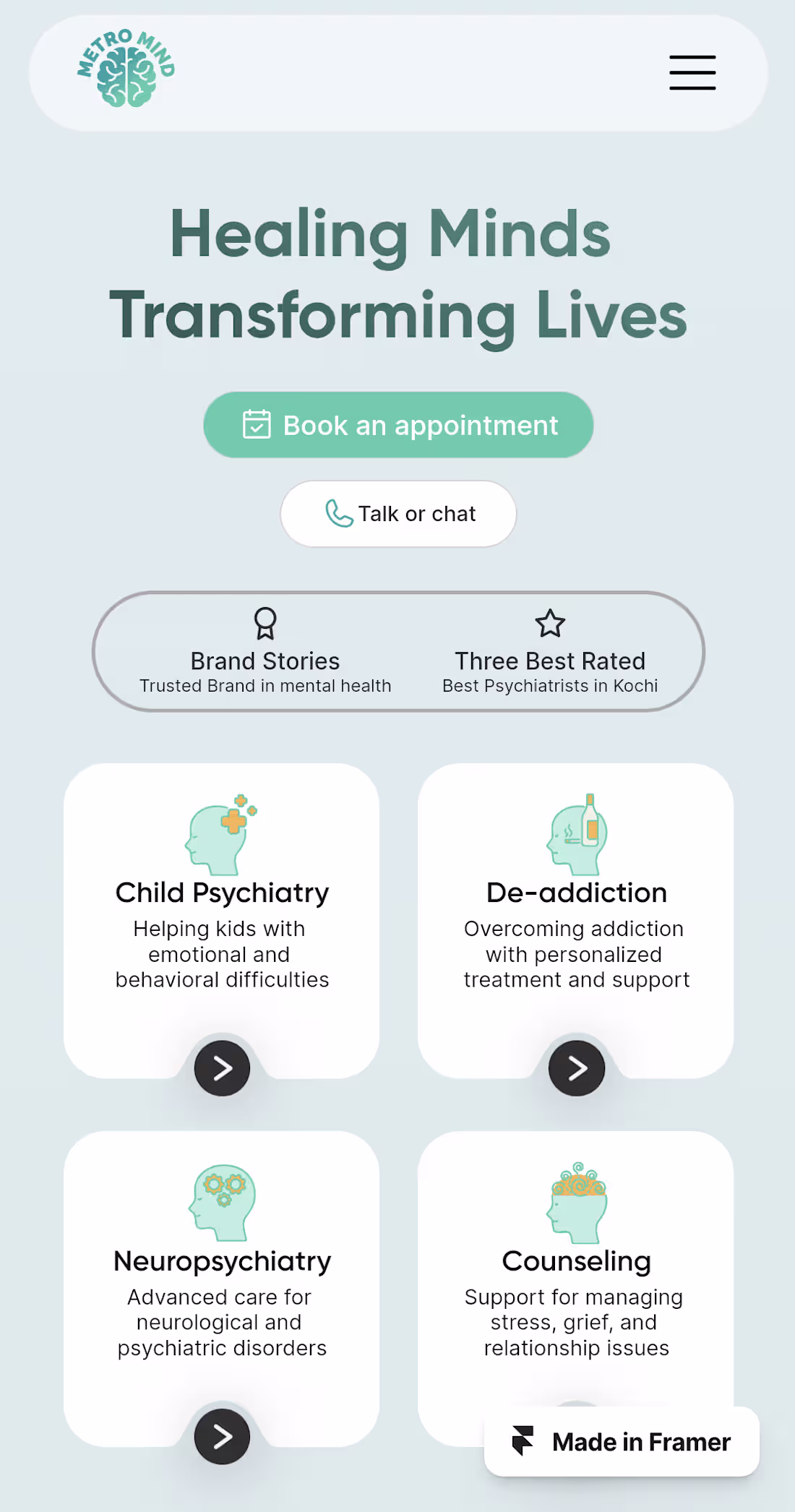The width and height of the screenshot is (795, 1512).
Task: View the Counseling service card
Action: [576, 1272]
